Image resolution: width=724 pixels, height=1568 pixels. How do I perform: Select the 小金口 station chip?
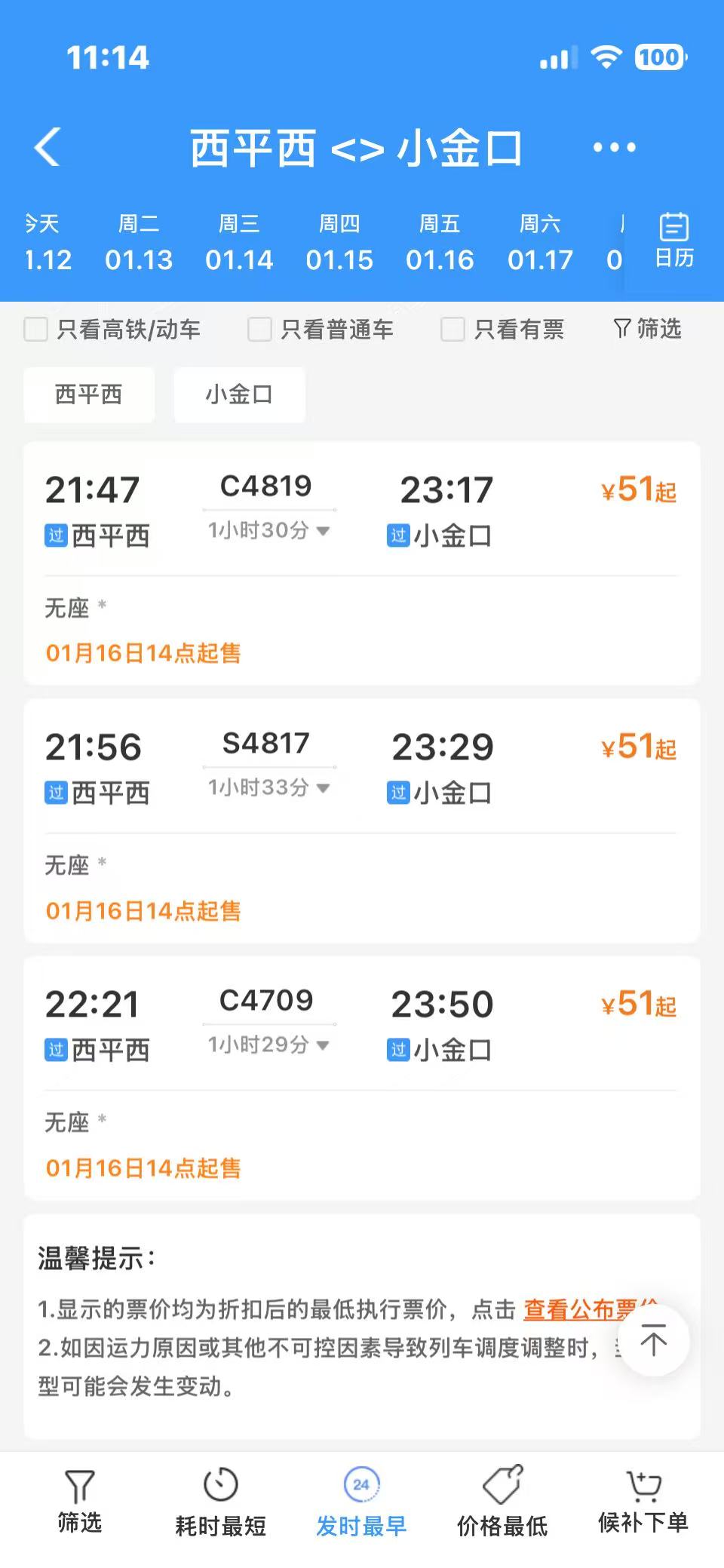point(239,394)
